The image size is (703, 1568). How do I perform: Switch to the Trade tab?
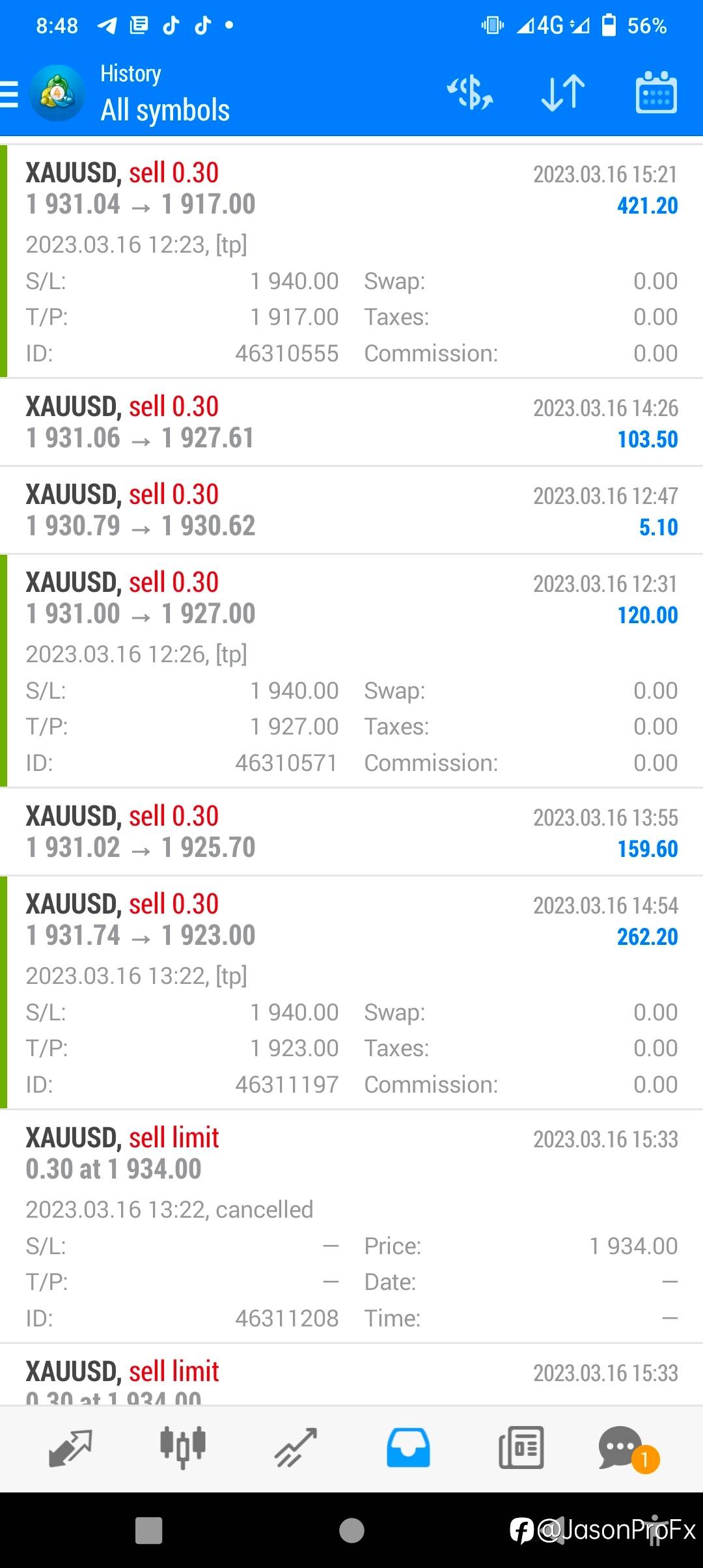point(296,1448)
